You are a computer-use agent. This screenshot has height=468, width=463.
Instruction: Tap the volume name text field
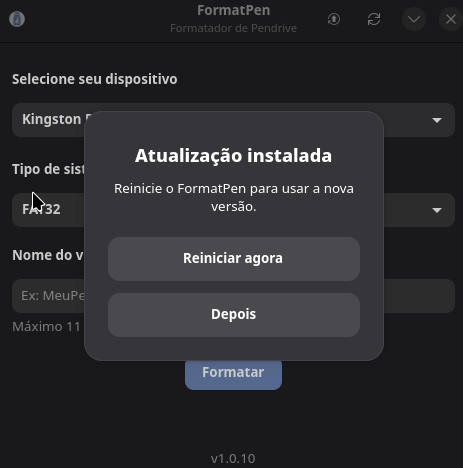coord(233,296)
